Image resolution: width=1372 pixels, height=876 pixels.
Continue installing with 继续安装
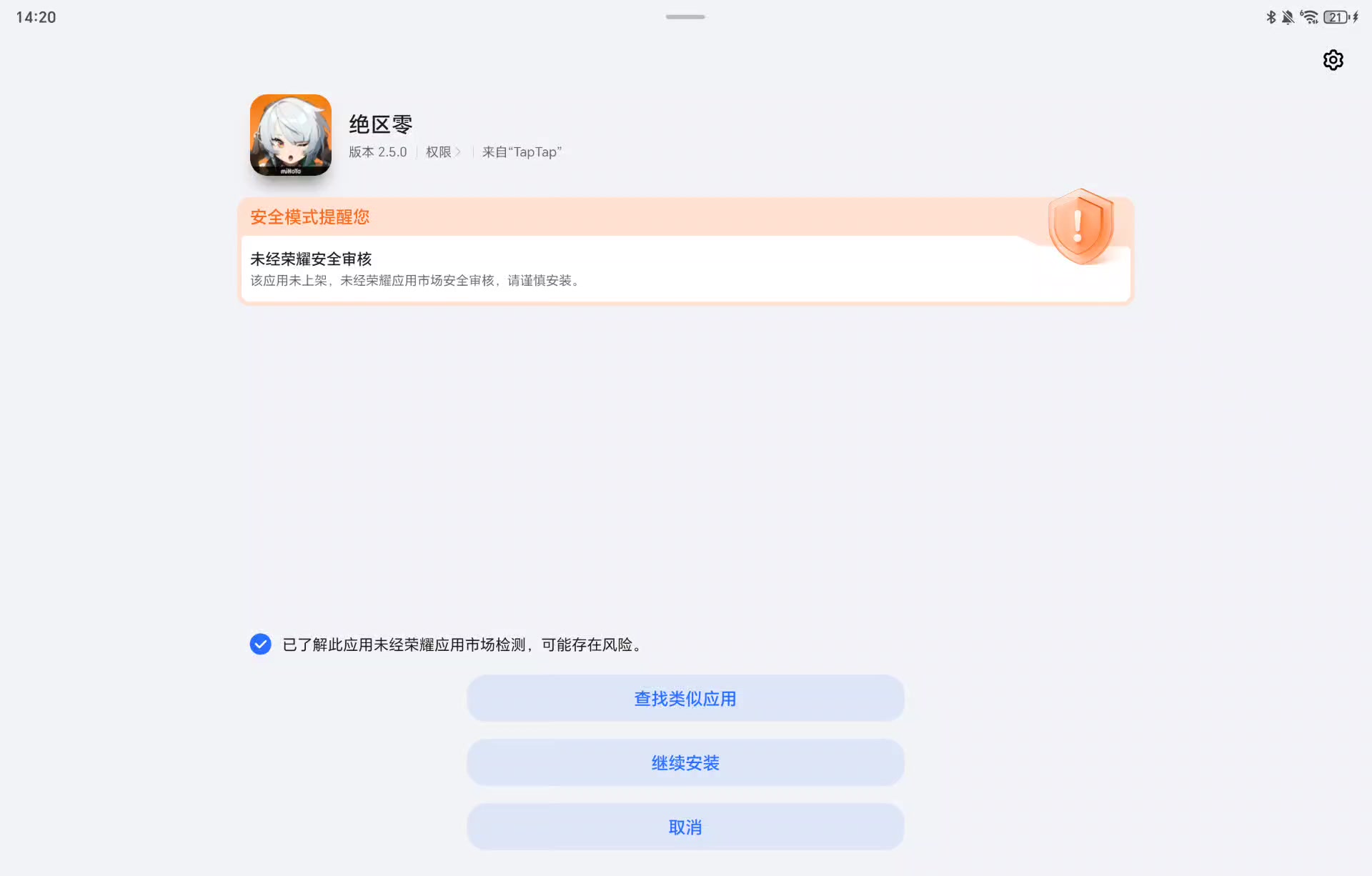(x=685, y=763)
